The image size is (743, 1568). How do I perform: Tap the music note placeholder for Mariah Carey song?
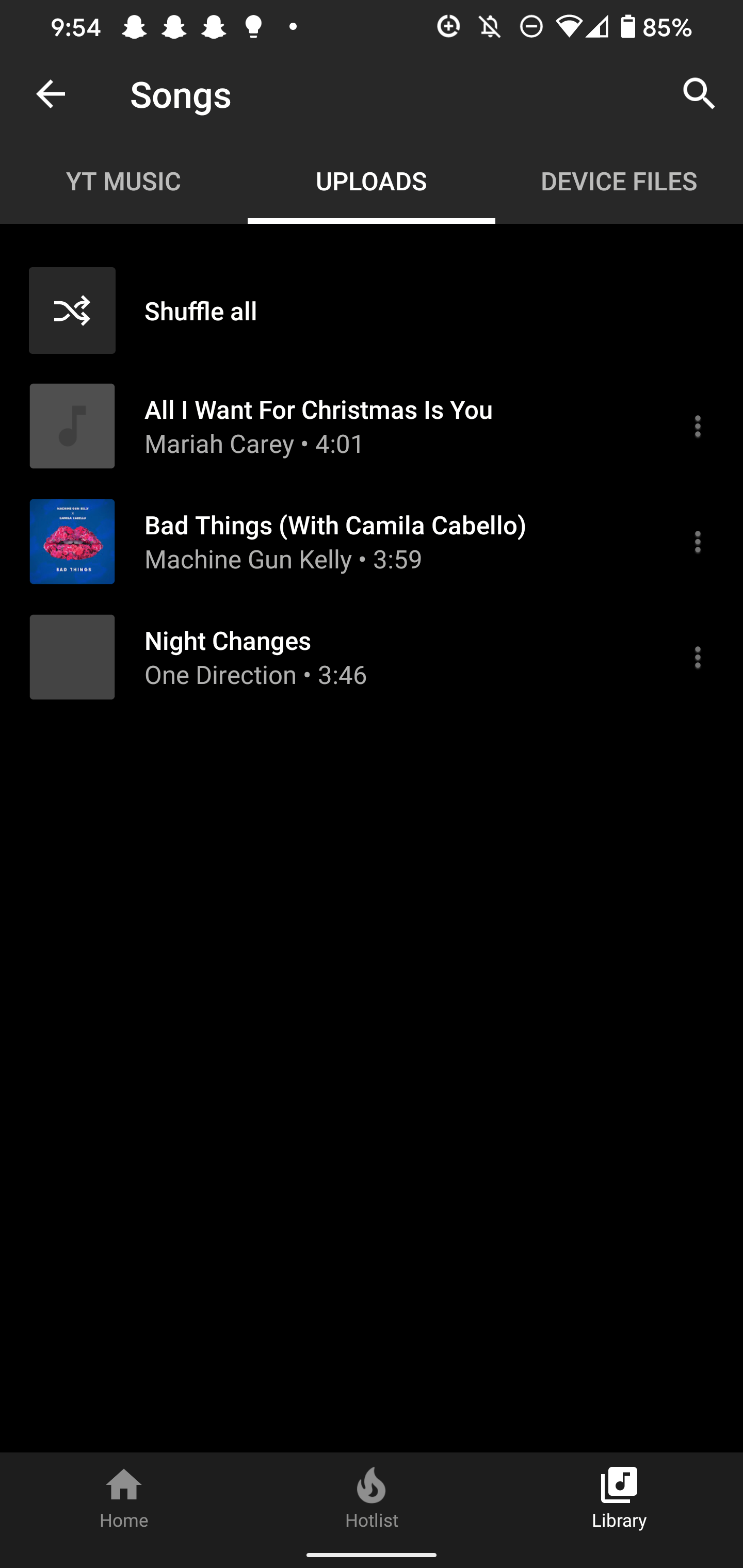click(72, 426)
